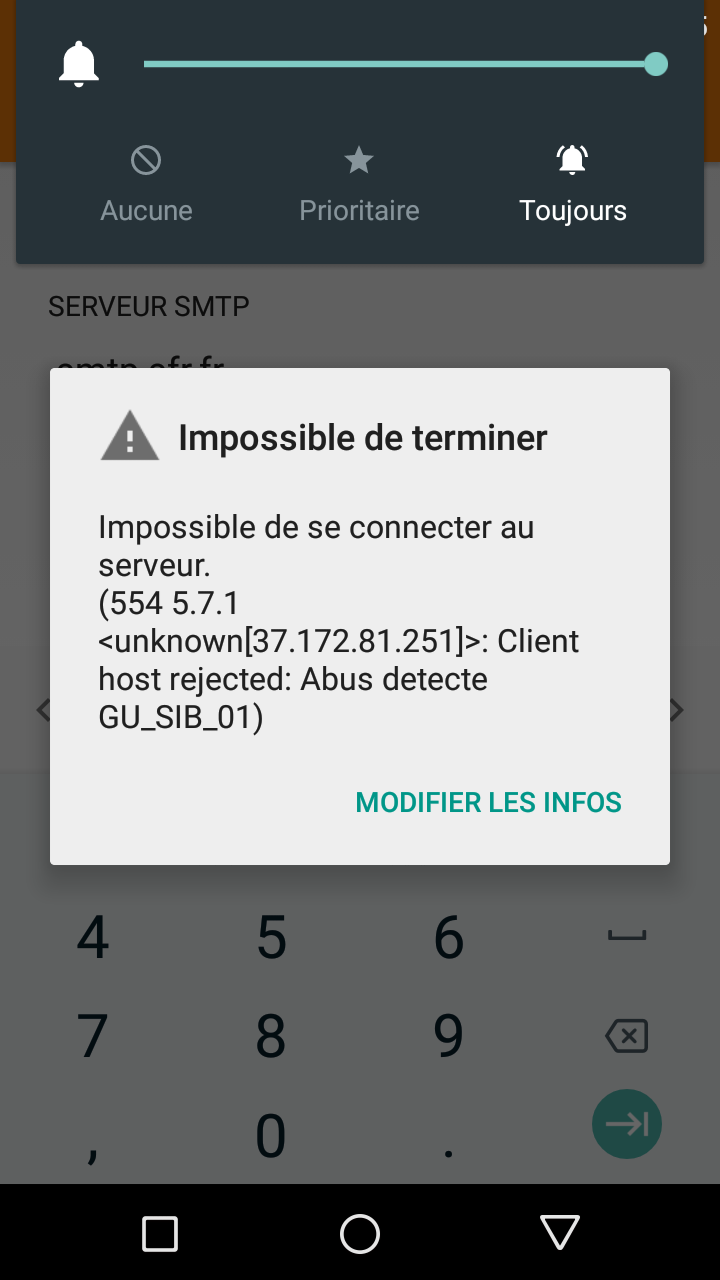The width and height of the screenshot is (720, 1280).
Task: Tap the spacebar key
Action: [626, 937]
